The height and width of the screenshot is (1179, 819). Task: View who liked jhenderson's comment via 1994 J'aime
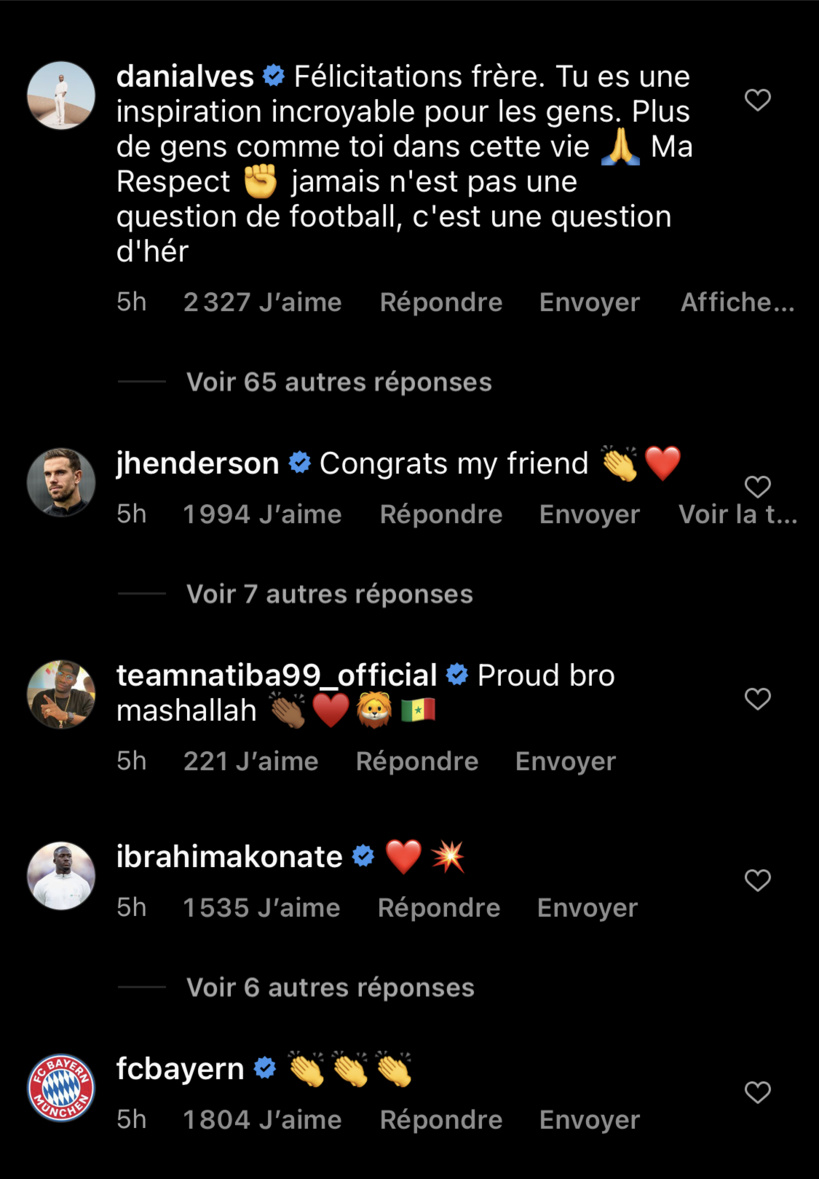tap(262, 513)
